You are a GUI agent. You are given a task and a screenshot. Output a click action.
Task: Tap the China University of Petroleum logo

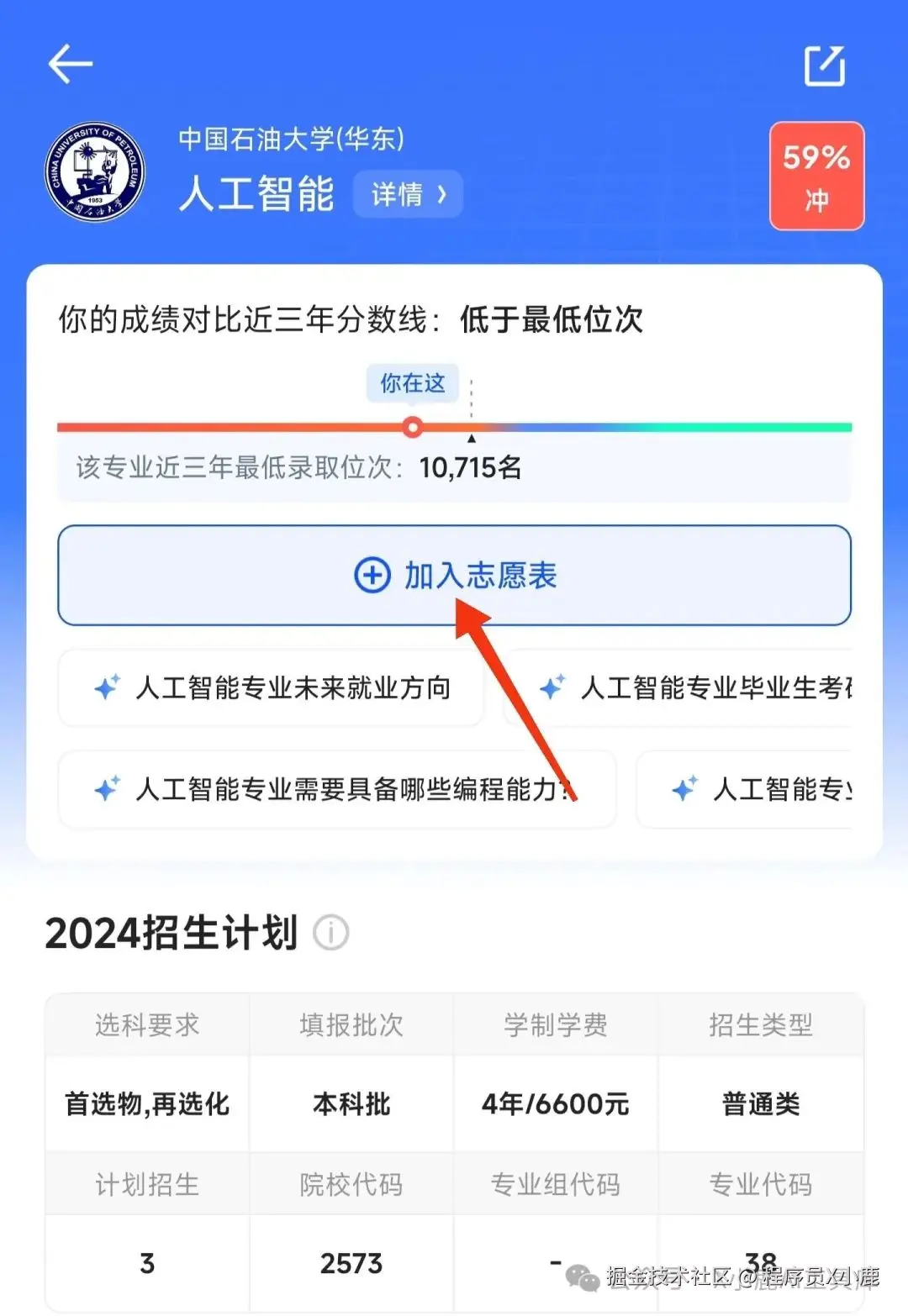tap(95, 170)
